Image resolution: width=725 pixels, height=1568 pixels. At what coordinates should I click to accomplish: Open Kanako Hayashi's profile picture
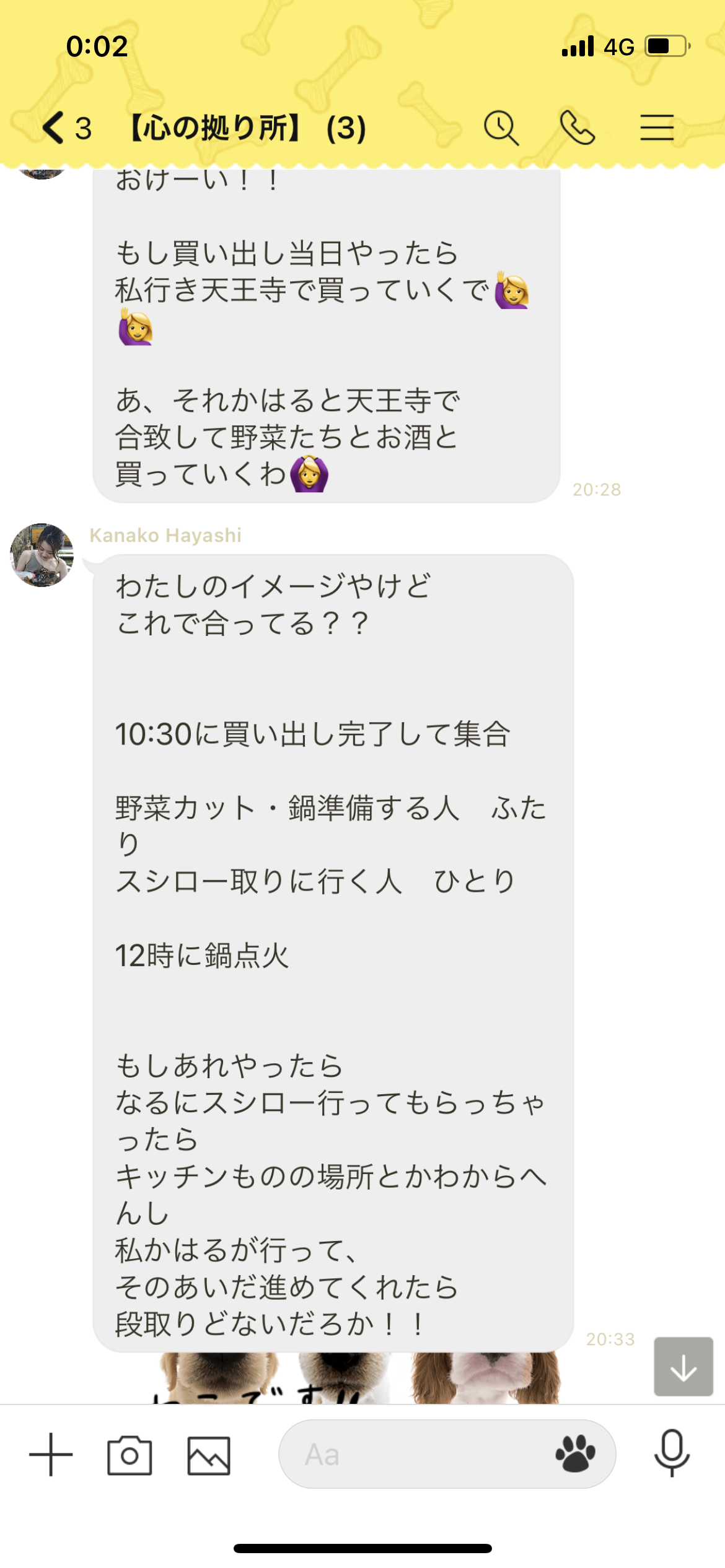click(42, 555)
